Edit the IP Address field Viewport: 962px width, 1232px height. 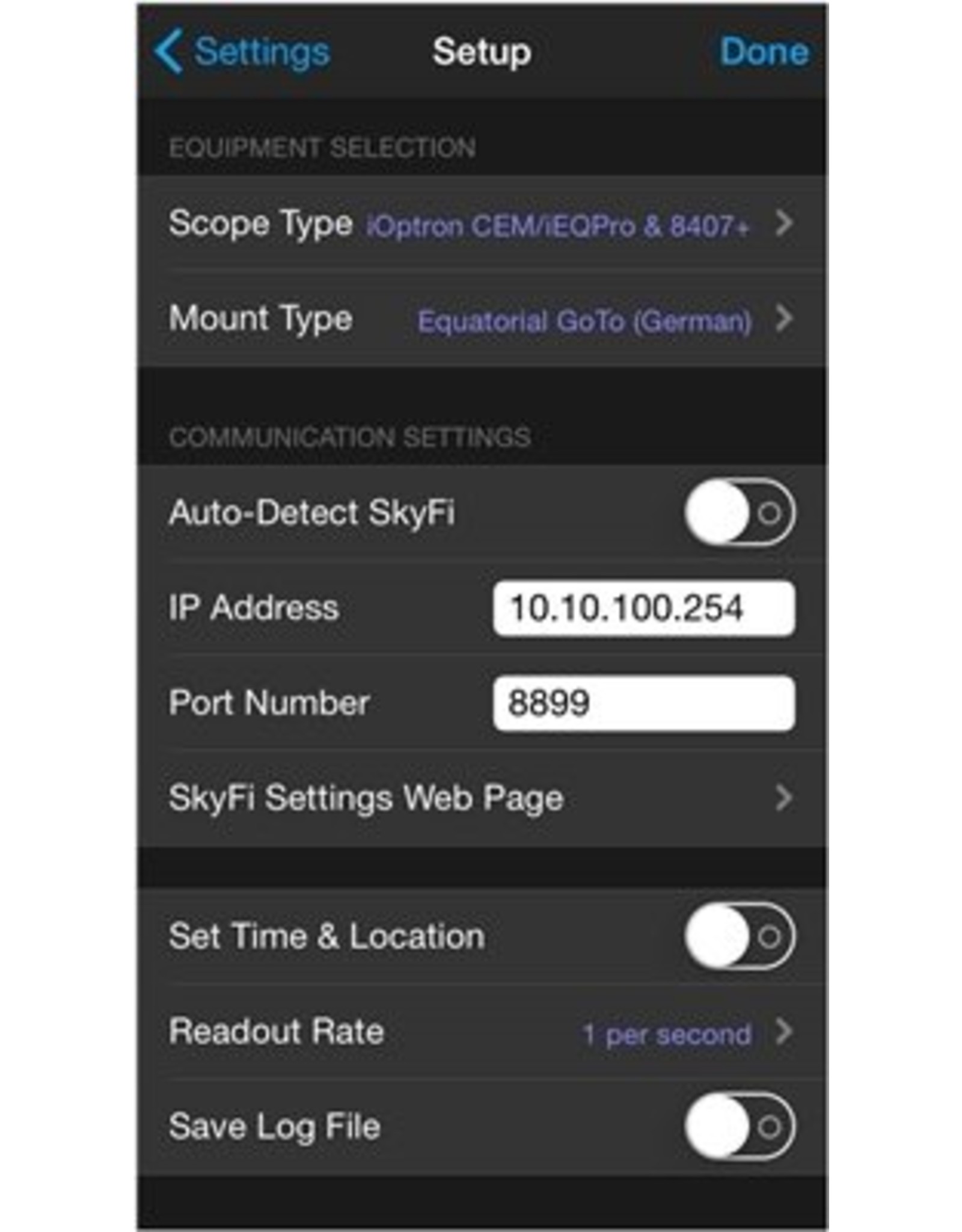click(643, 608)
